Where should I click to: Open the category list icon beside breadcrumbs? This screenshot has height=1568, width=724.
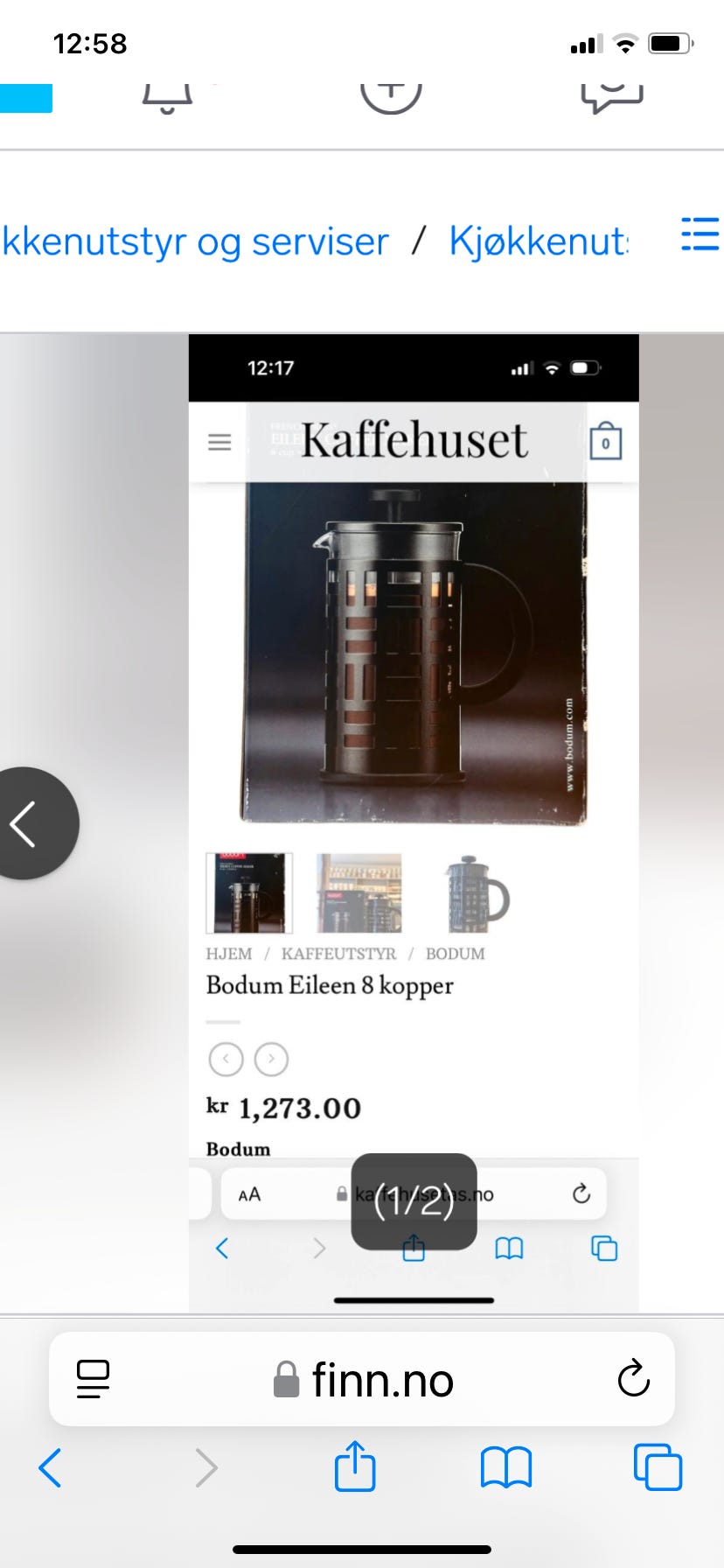[699, 234]
